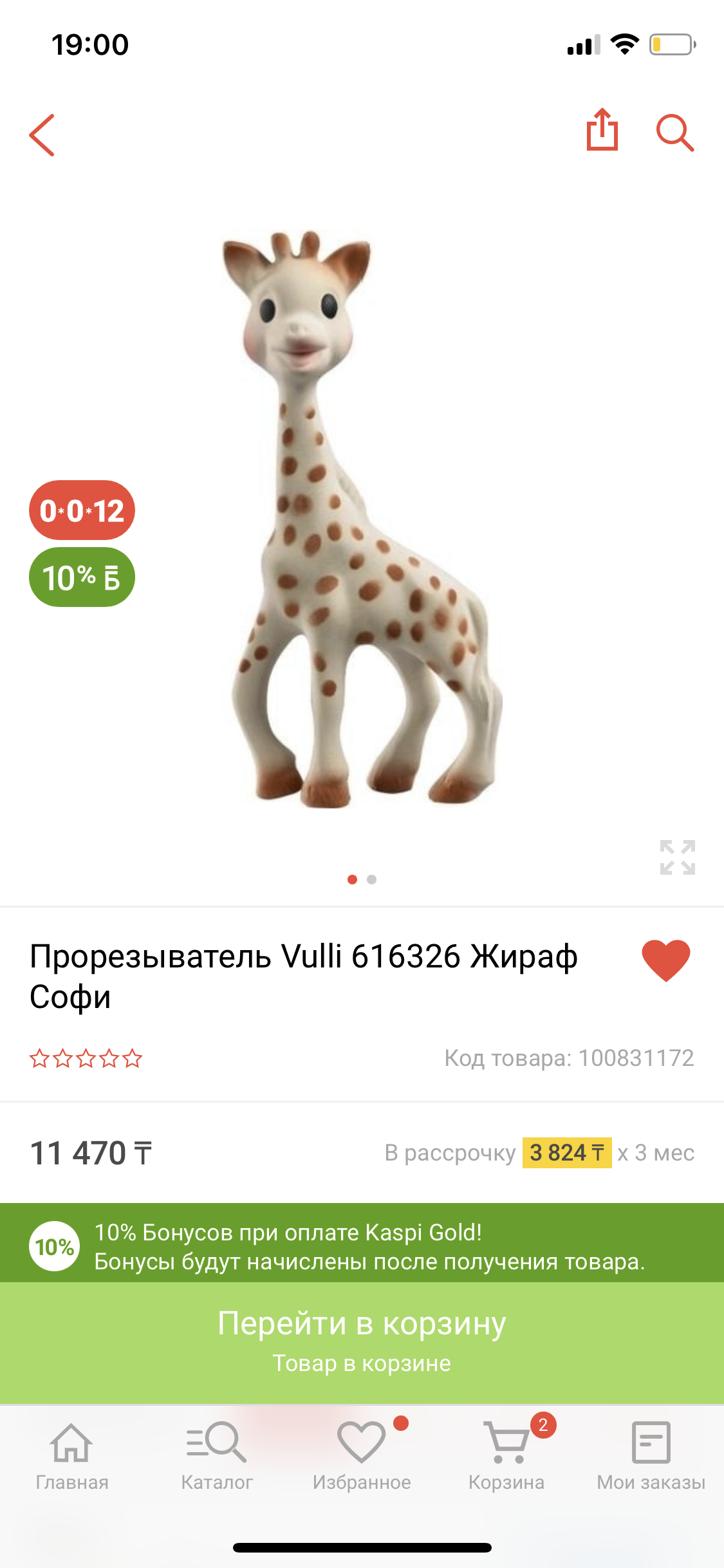The width and height of the screenshot is (724, 1568).
Task: Go back using the red arrow
Action: pyautogui.click(x=42, y=135)
